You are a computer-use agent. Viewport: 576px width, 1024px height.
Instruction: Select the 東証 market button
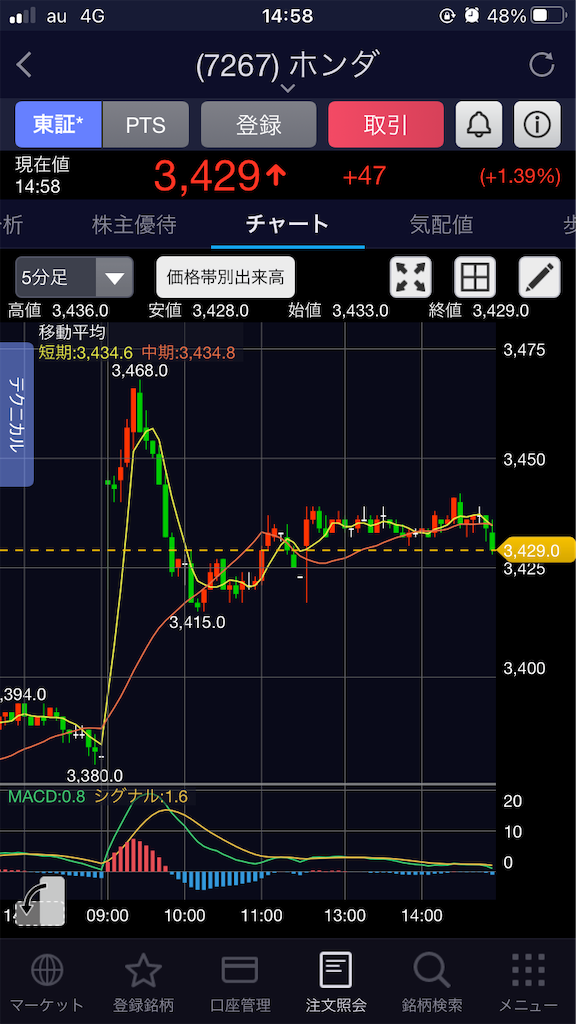point(58,124)
